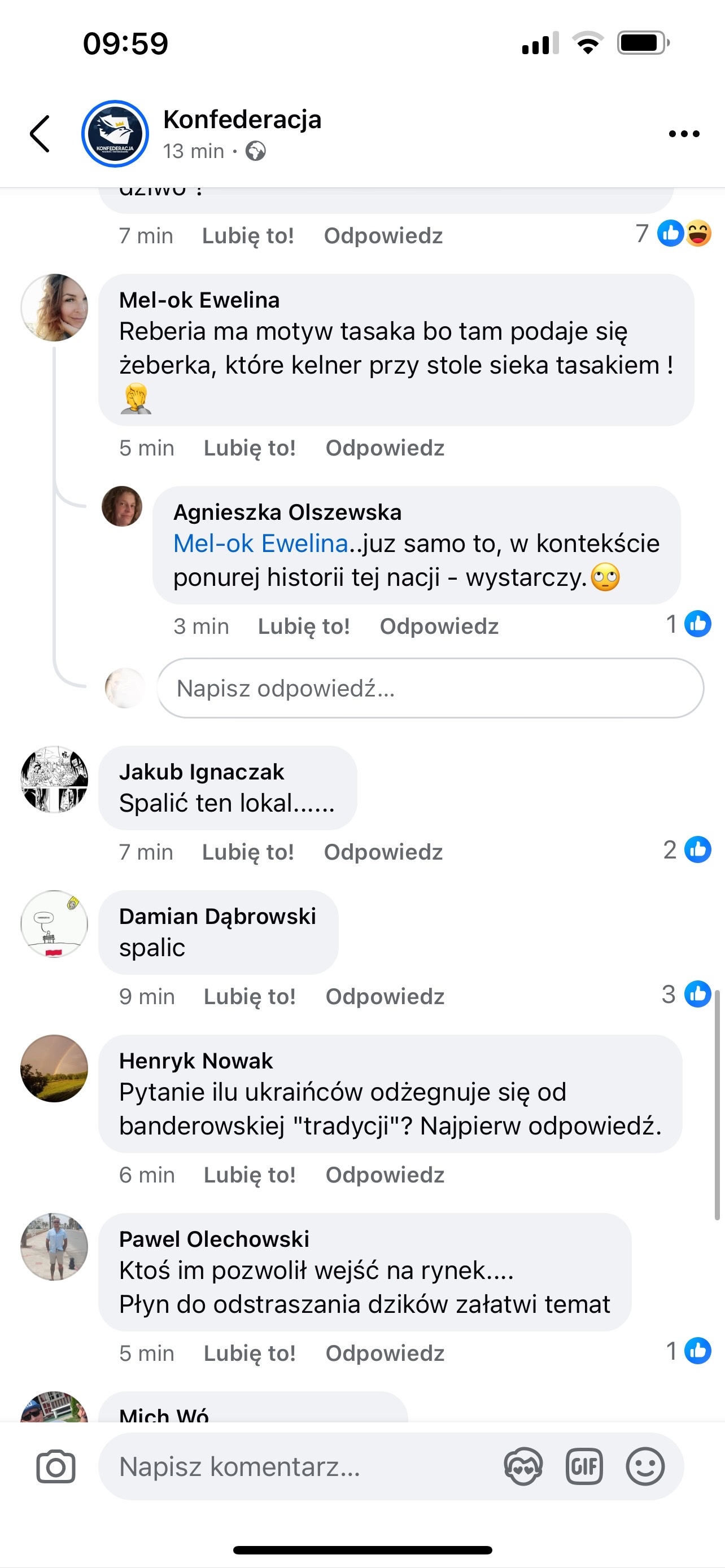This screenshot has width=725, height=1568.
Task: Open the Konfederacja page profile picture
Action: point(115,133)
